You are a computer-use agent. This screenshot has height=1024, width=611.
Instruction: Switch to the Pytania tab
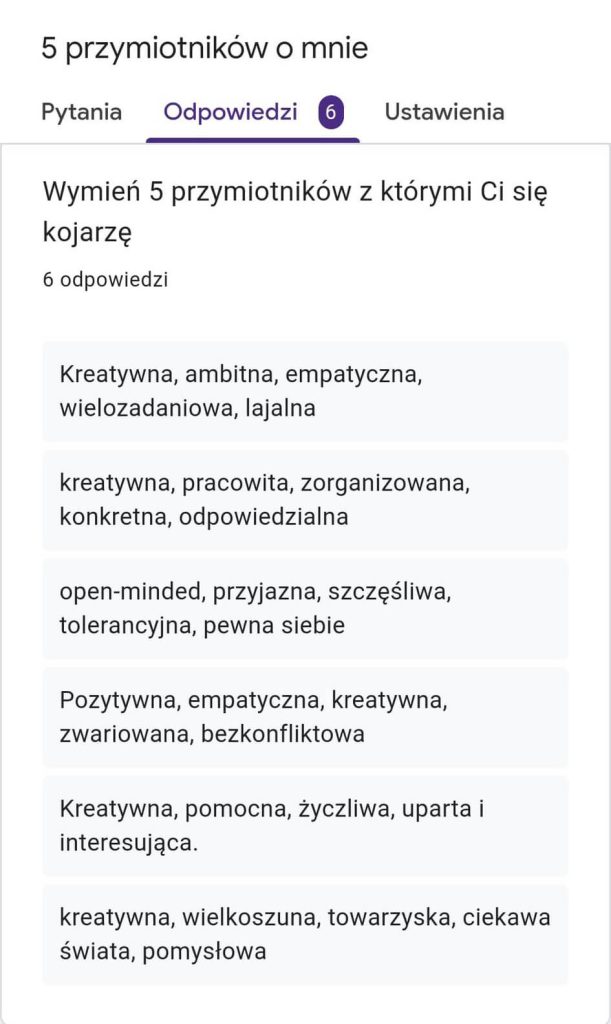pyautogui.click(x=82, y=112)
